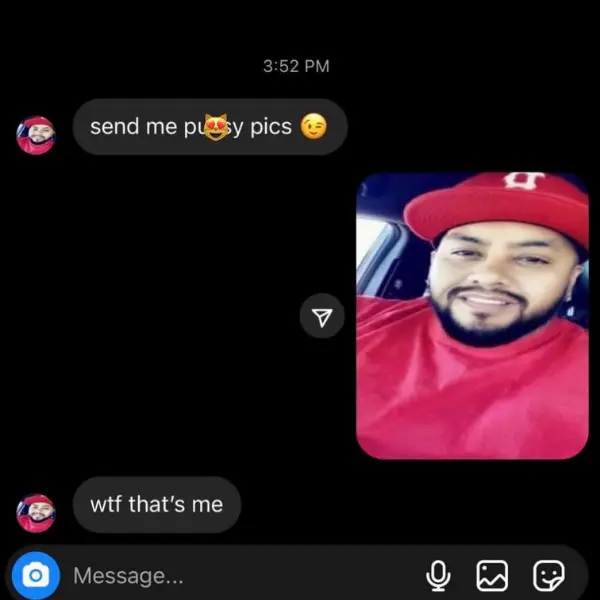600x600 pixels.
Task: Tap the avatar next to "send me" message
Action: click(x=36, y=135)
